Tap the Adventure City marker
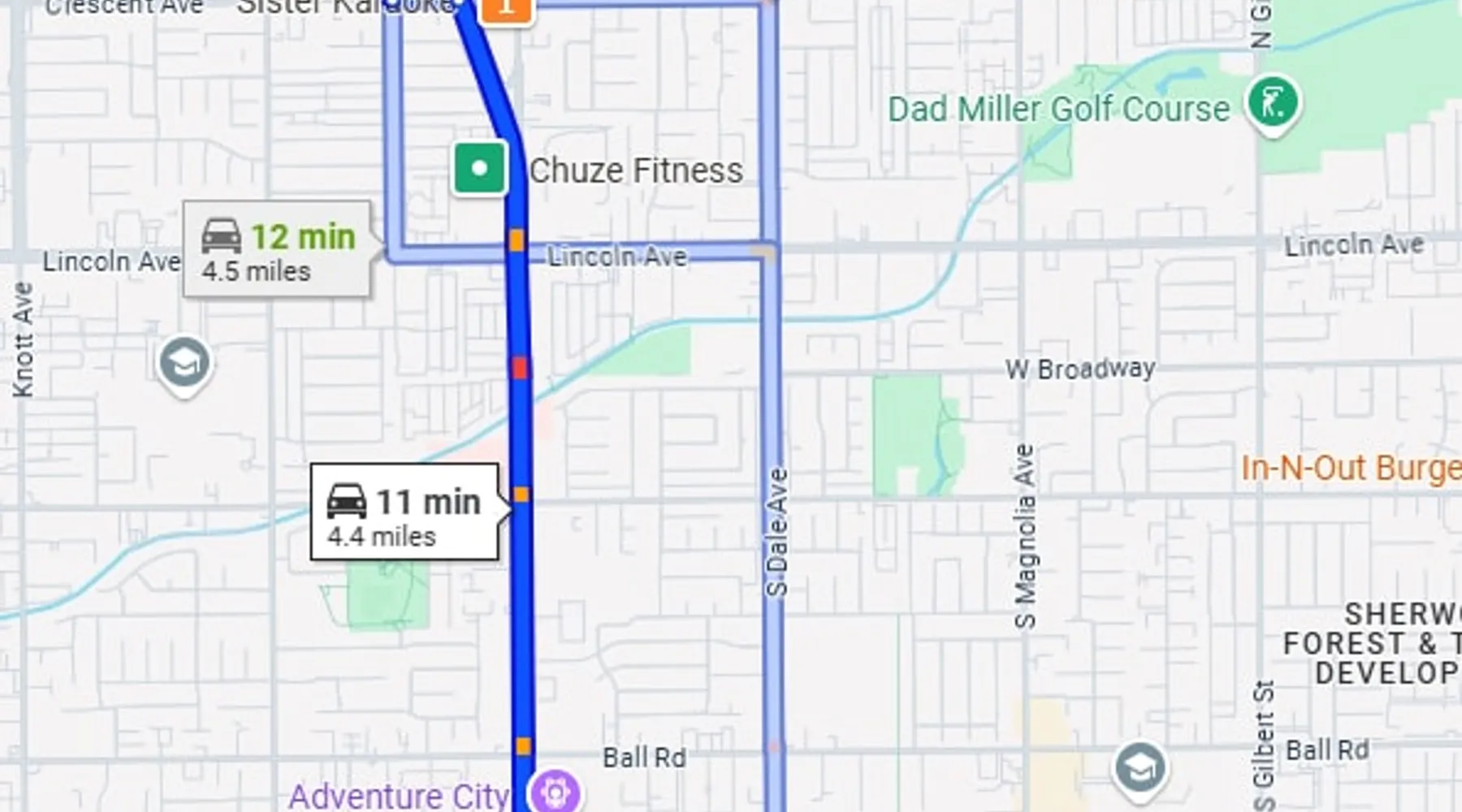Viewport: 1462px width, 812px height. click(x=555, y=792)
